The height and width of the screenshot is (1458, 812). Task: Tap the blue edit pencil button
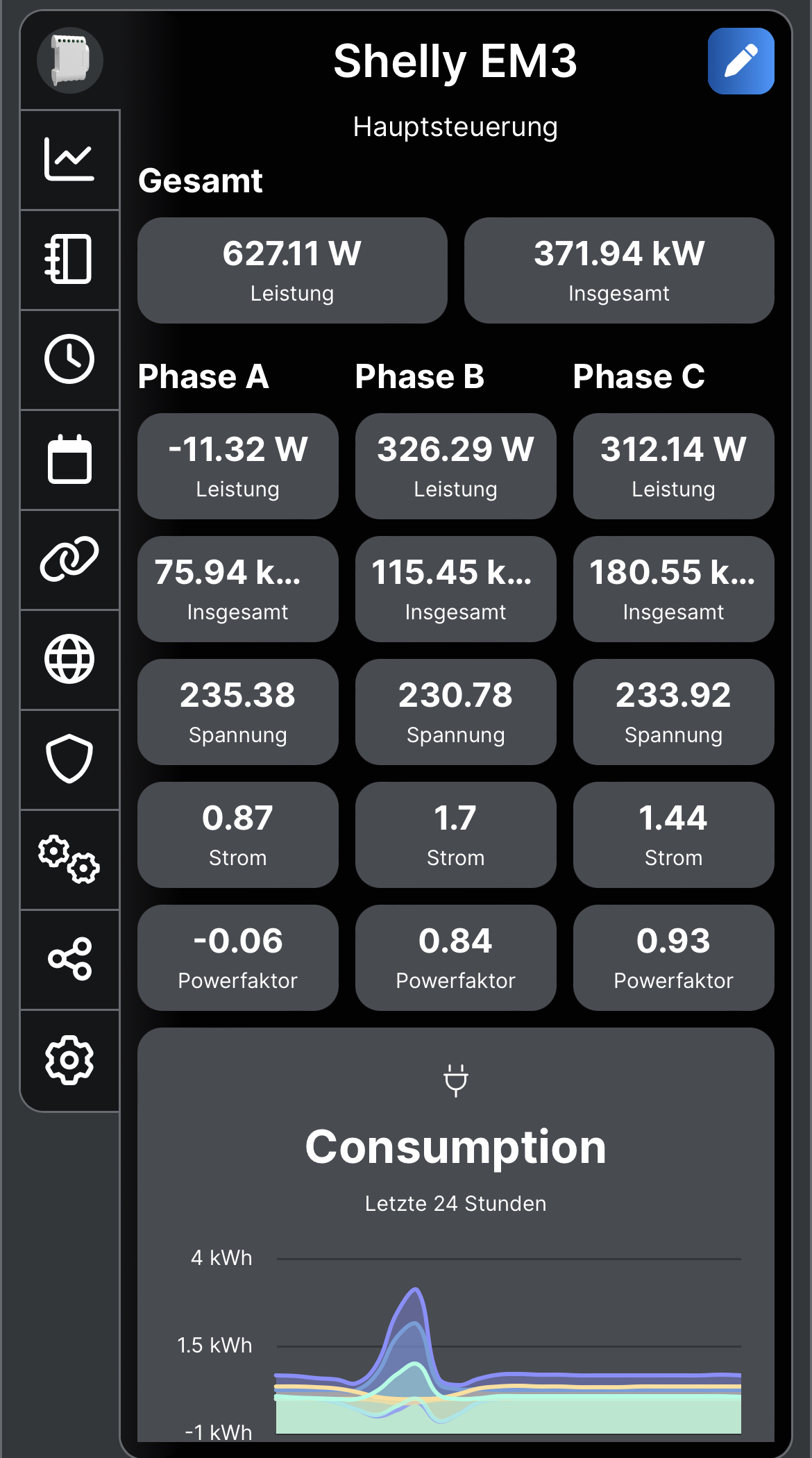741,61
